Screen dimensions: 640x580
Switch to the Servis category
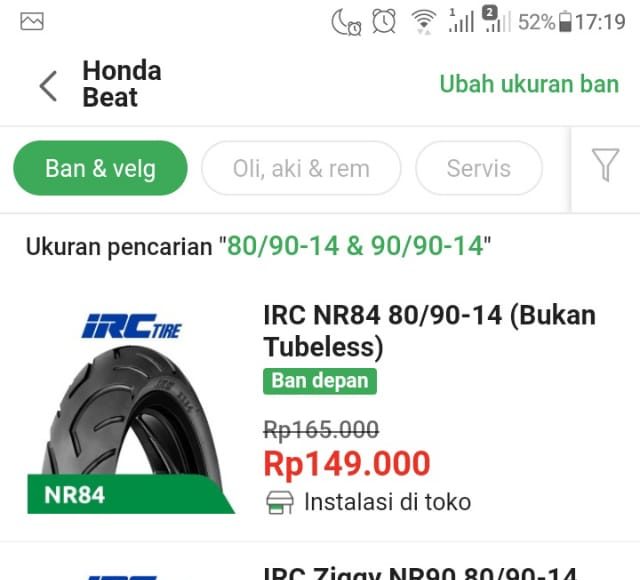click(x=478, y=168)
